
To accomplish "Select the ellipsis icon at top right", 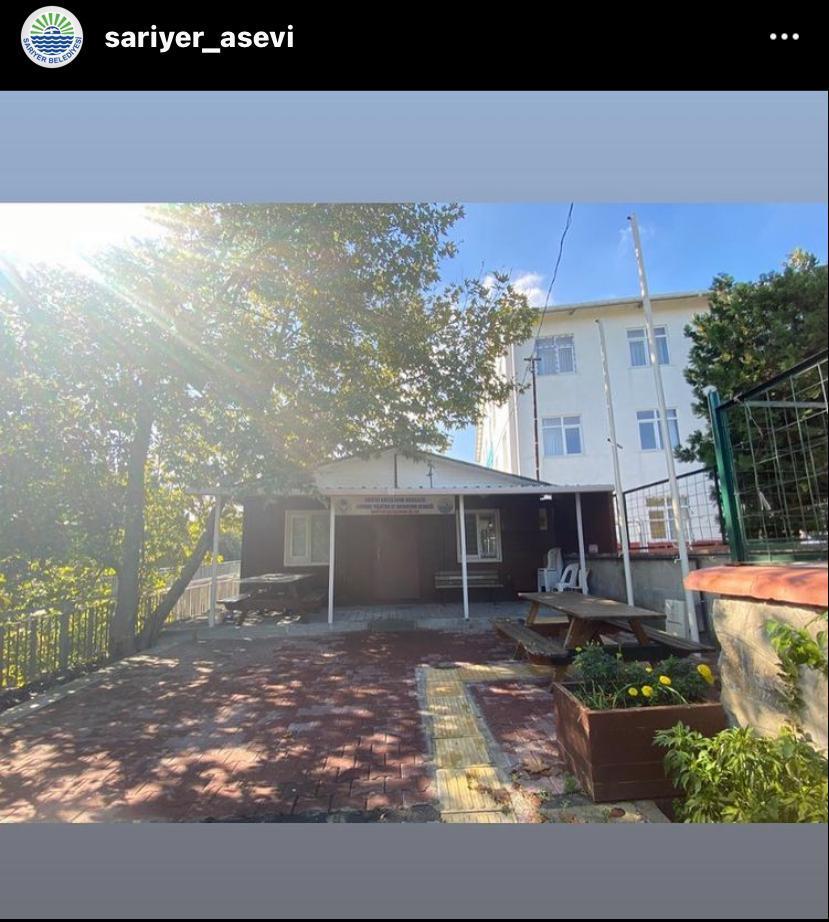I will coord(786,37).
